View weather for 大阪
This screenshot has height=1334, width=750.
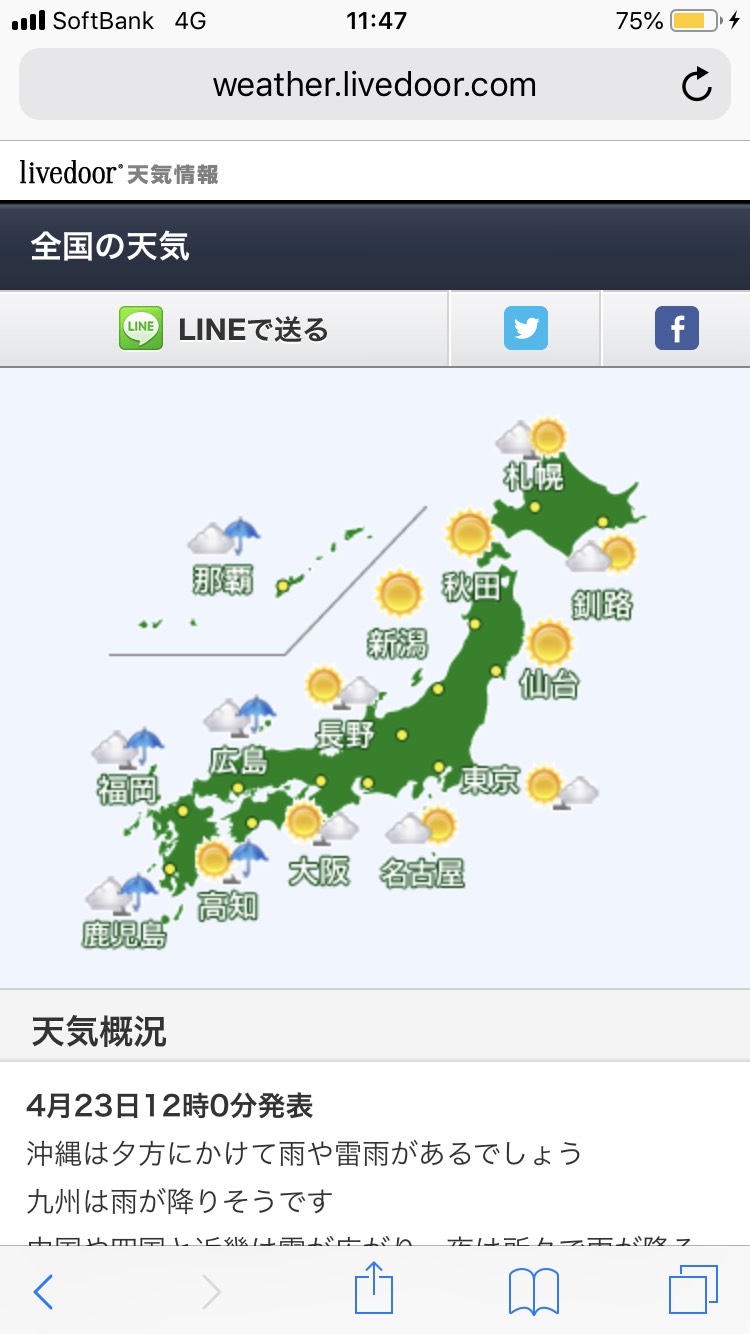[320, 870]
